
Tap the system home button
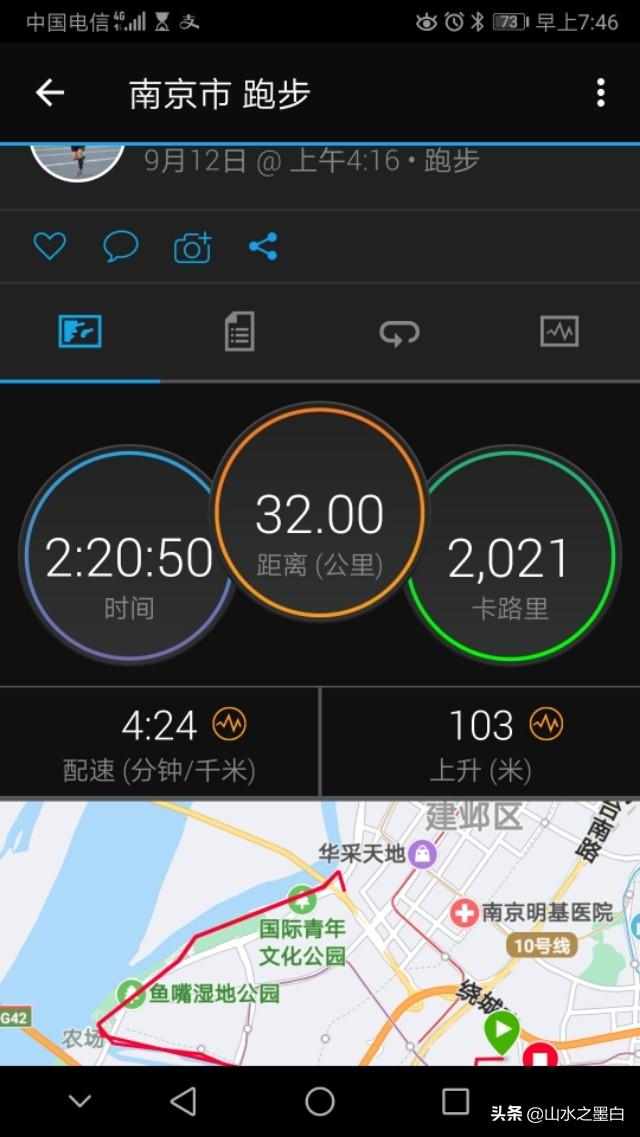coord(320,1101)
